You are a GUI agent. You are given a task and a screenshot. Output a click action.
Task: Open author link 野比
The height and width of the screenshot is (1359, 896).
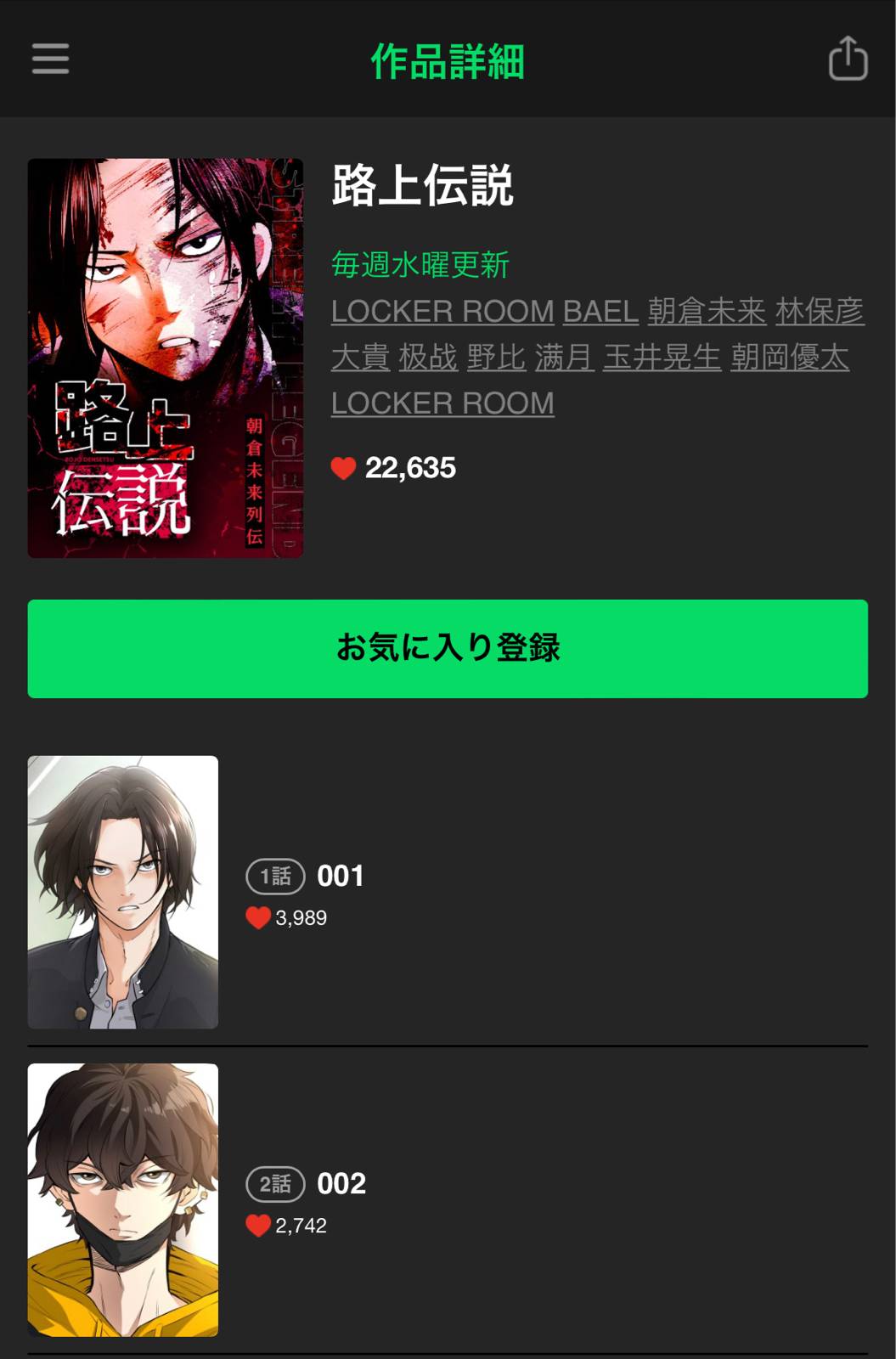point(496,358)
